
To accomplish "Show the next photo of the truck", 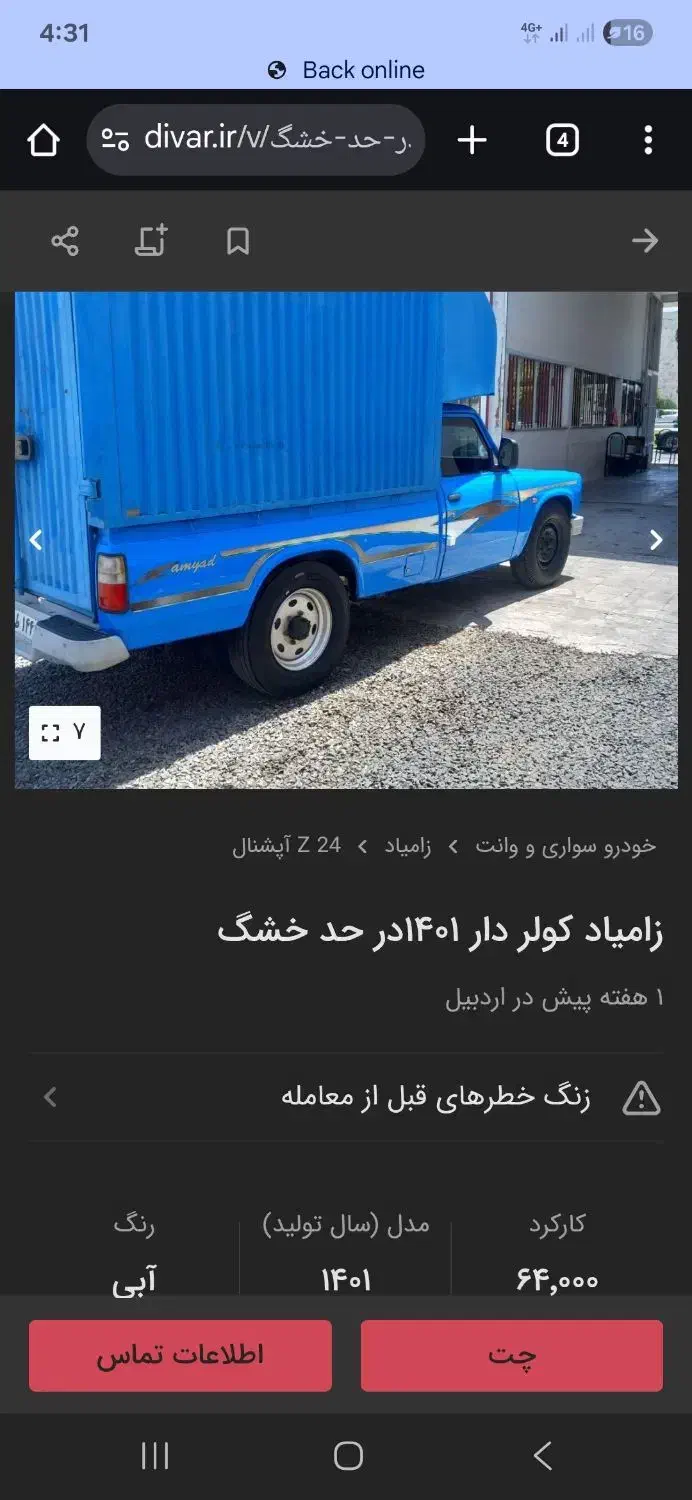I will tap(656, 541).
